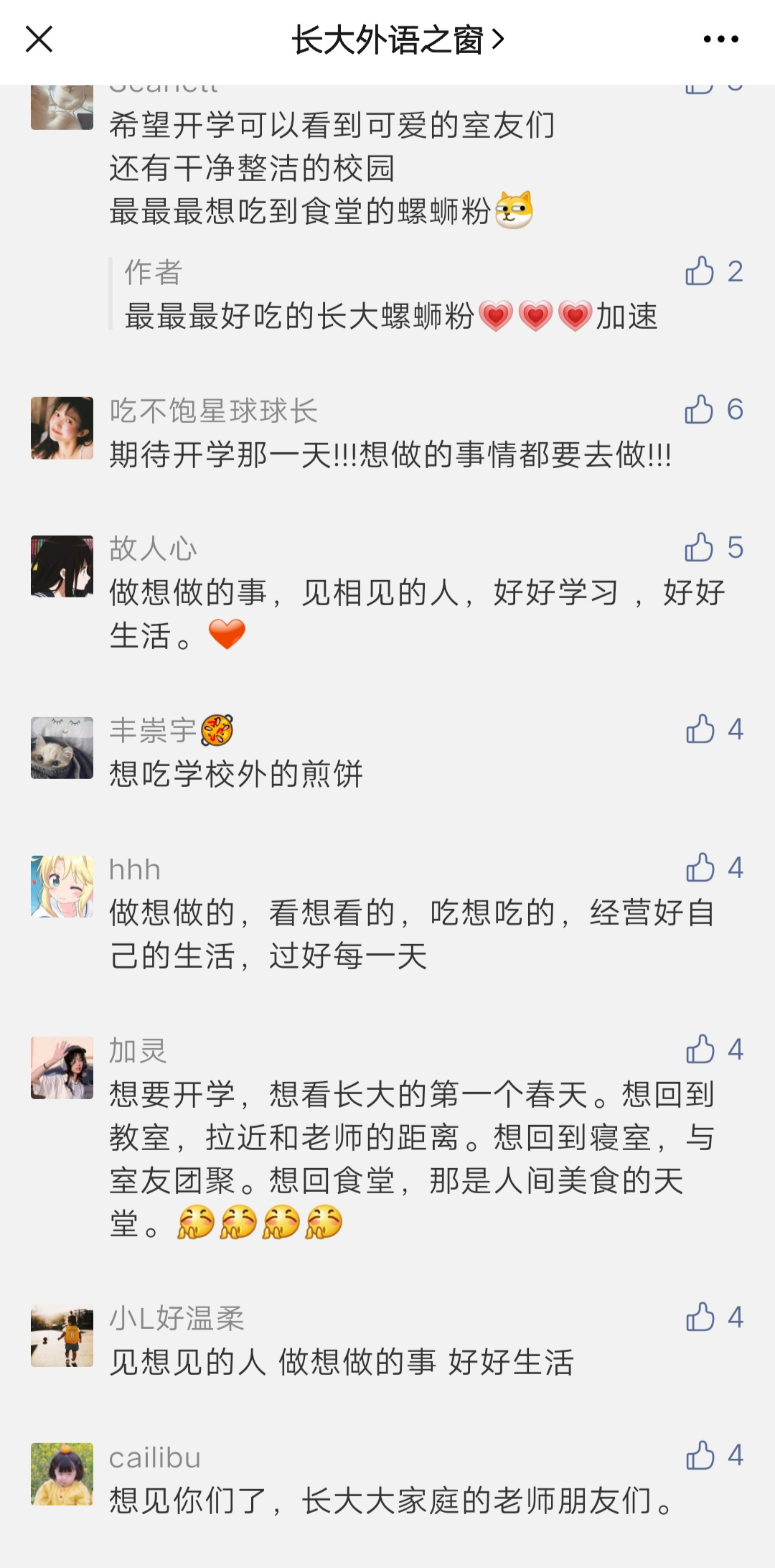The height and width of the screenshot is (1568, 775).
Task: Like 丰崇宇's comment about 煎饼
Action: pyautogui.click(x=700, y=729)
